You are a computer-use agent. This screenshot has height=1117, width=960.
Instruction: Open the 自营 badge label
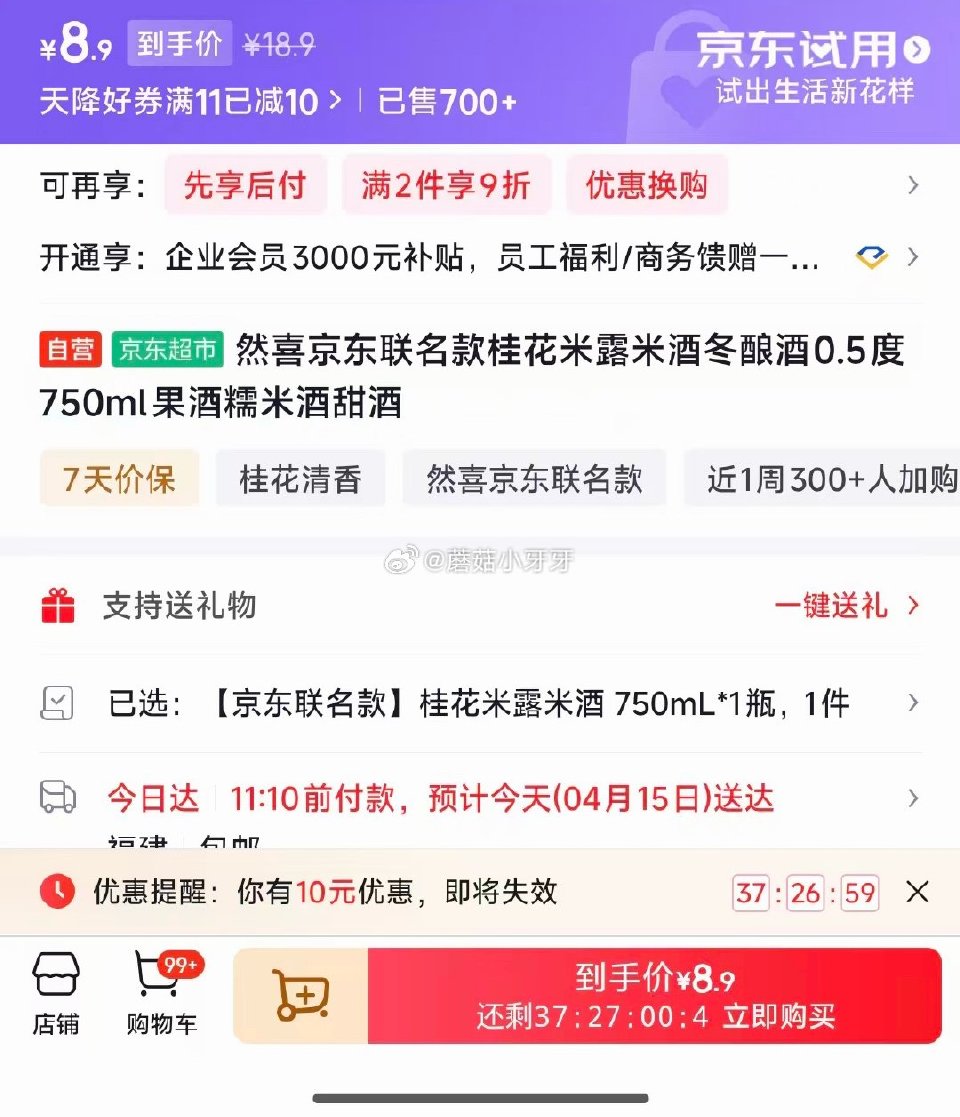69,349
